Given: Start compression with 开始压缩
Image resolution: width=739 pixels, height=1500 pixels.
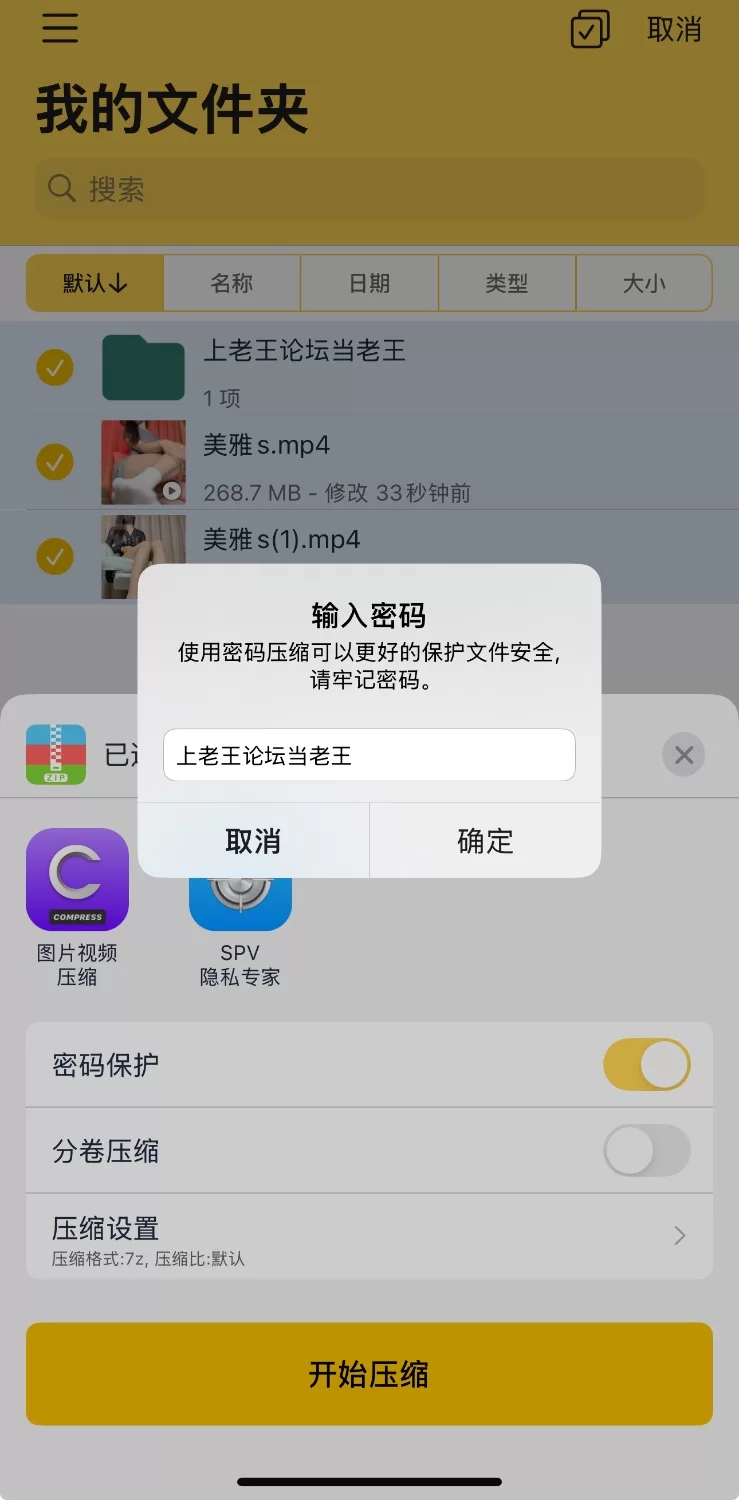Looking at the screenshot, I should 369,1374.
